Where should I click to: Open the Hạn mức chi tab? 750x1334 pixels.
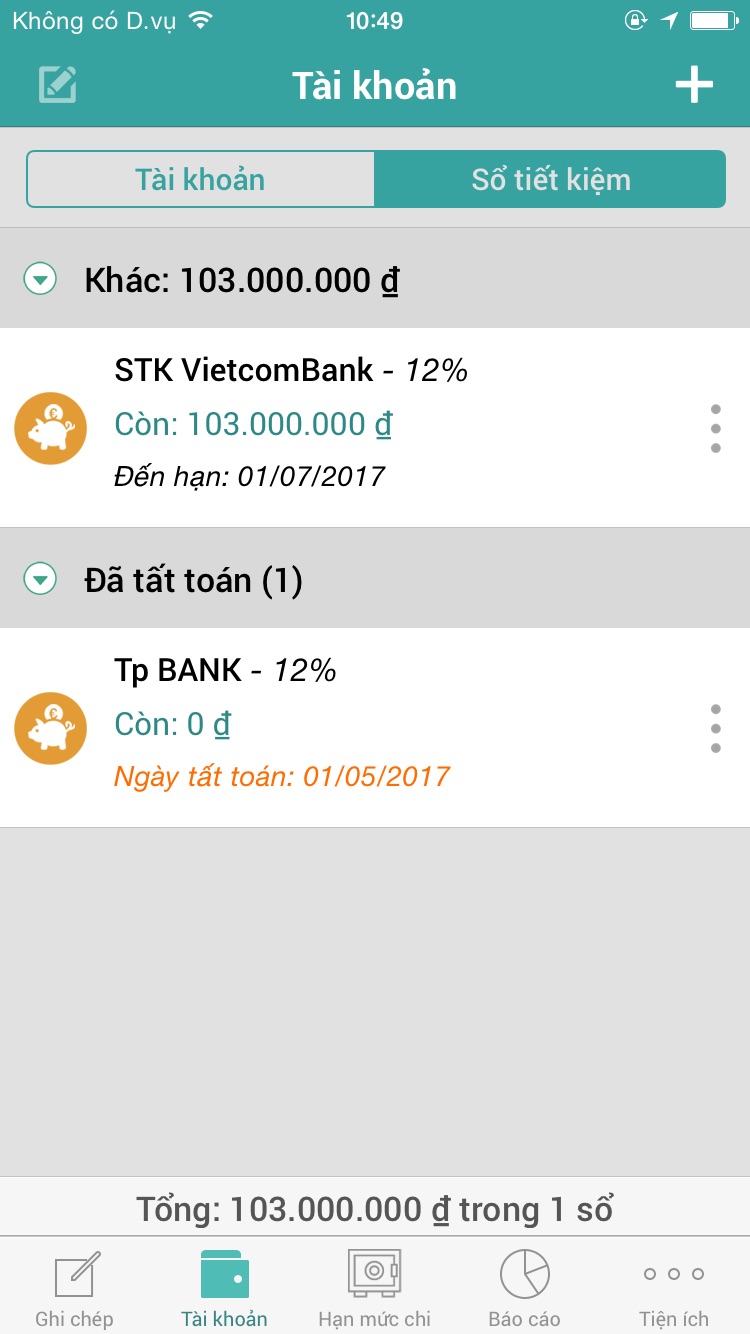click(x=374, y=1287)
